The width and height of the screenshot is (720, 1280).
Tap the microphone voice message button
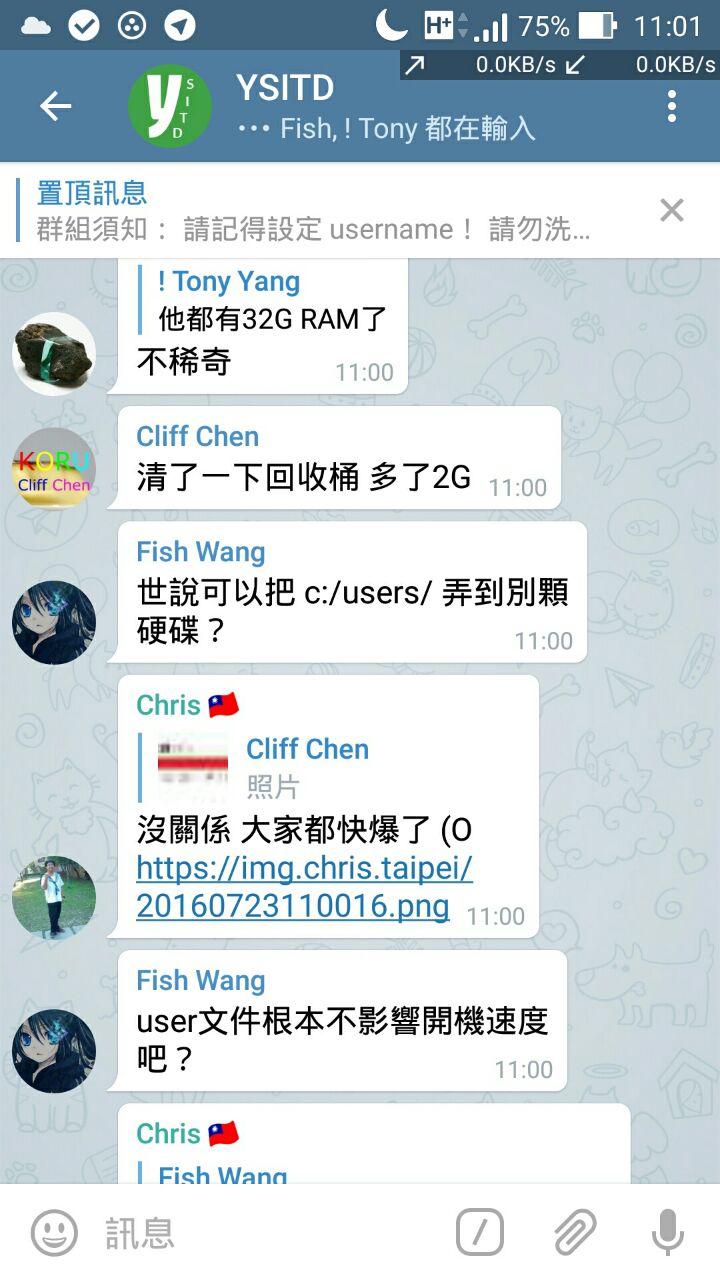pos(667,1232)
